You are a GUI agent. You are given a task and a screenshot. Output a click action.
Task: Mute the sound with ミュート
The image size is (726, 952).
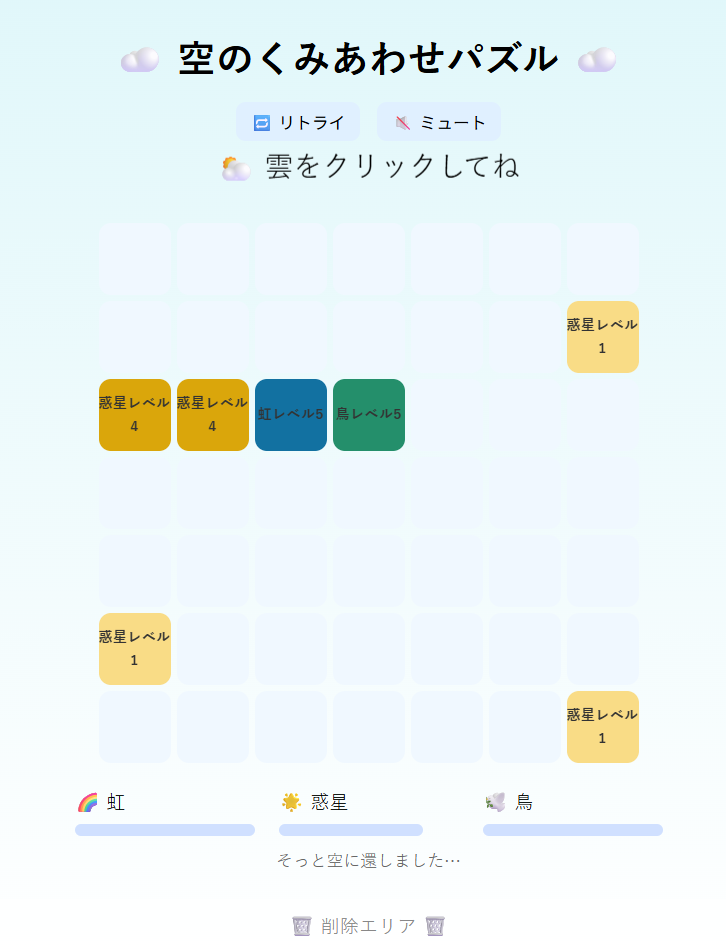(x=439, y=123)
